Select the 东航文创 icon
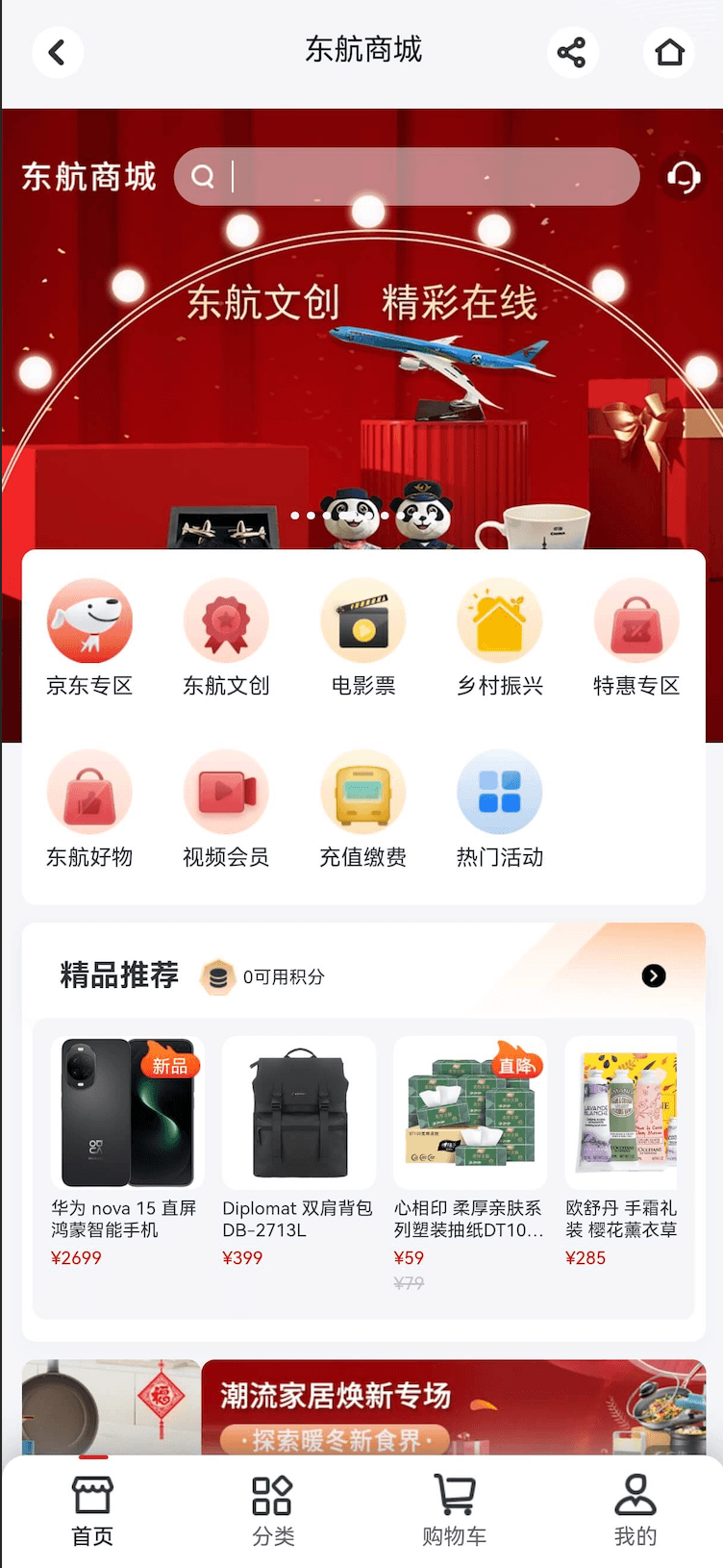The image size is (723, 1568). pos(226,620)
